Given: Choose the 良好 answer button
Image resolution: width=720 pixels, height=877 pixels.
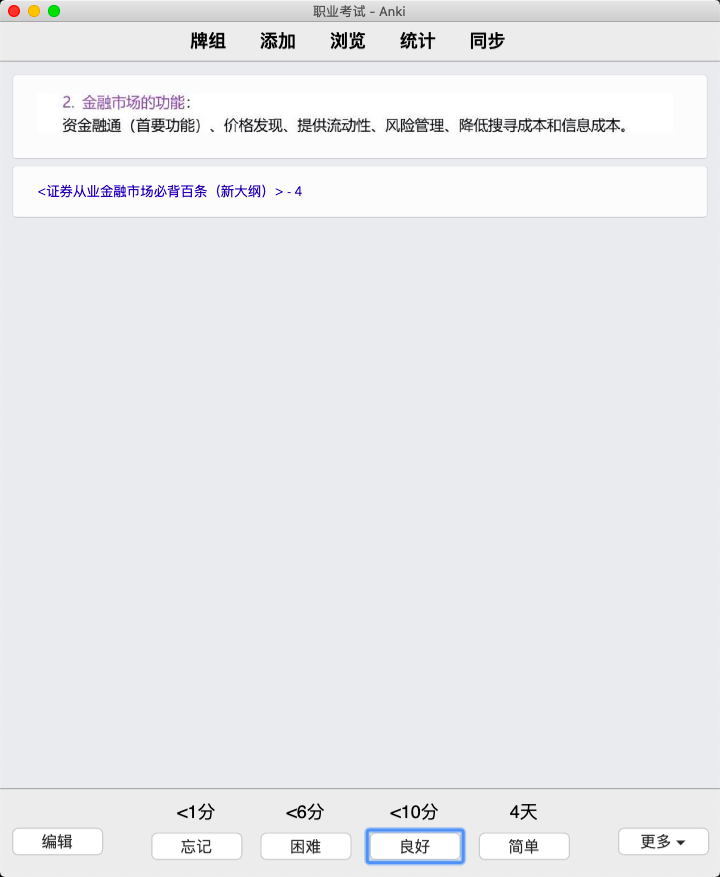Looking at the screenshot, I should pos(414,846).
